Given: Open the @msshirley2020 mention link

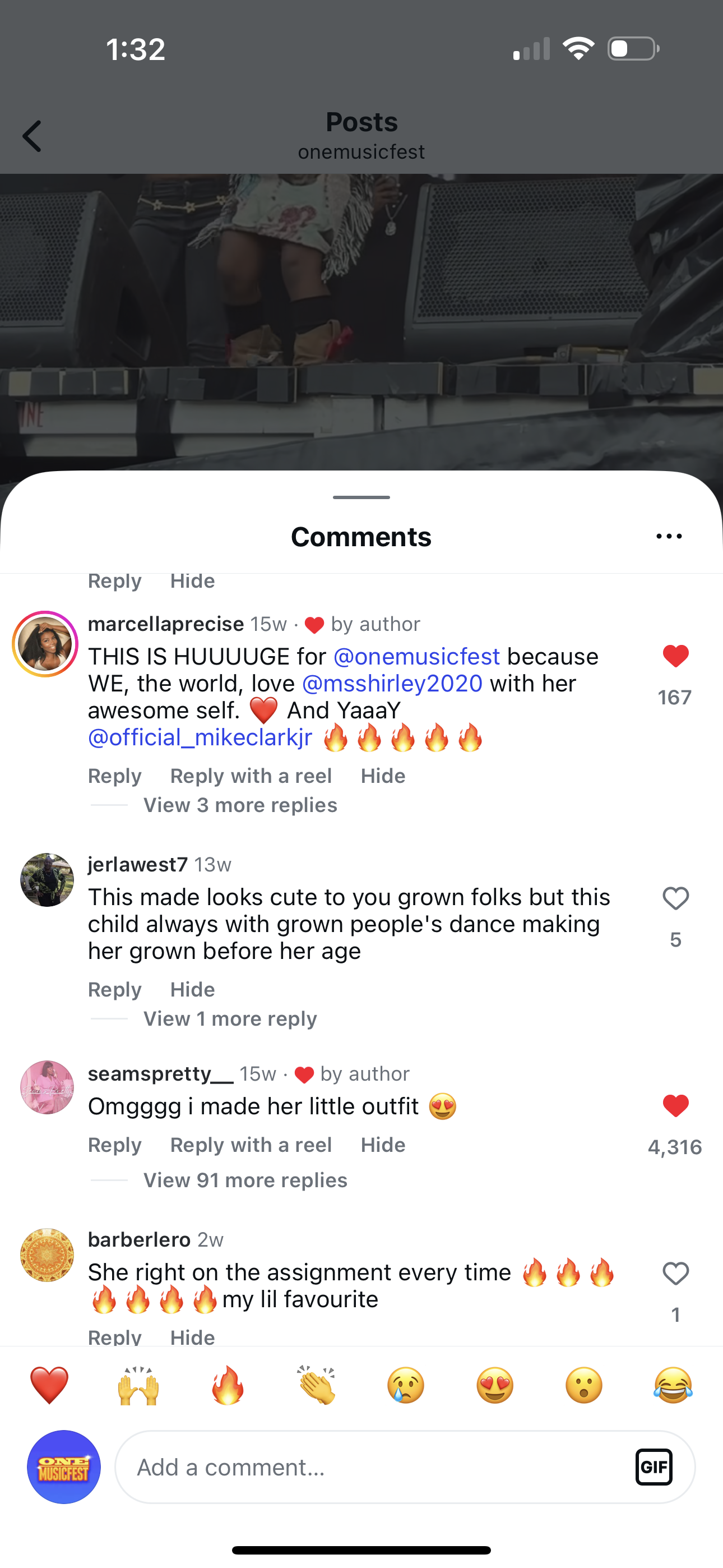Looking at the screenshot, I should 392,684.
